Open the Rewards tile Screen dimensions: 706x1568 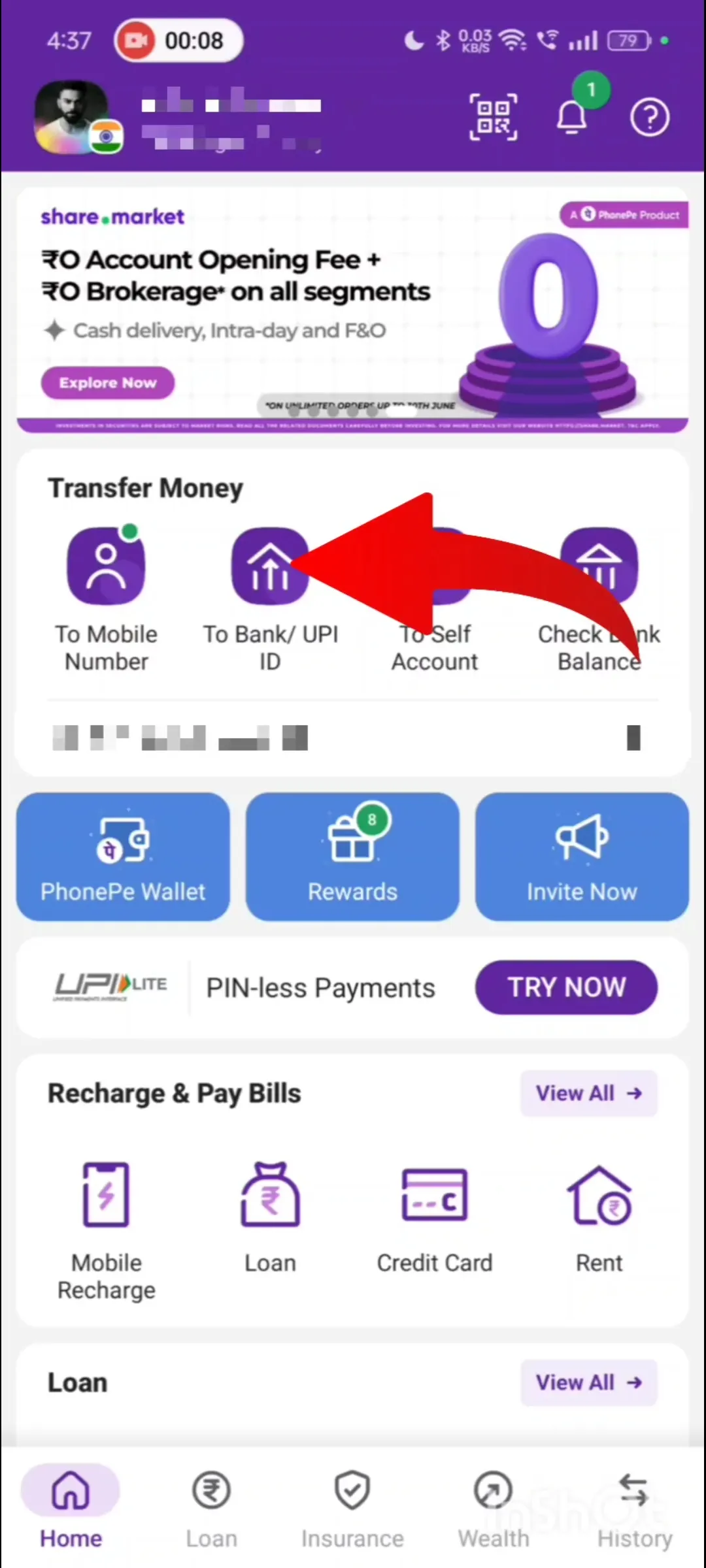[352, 857]
